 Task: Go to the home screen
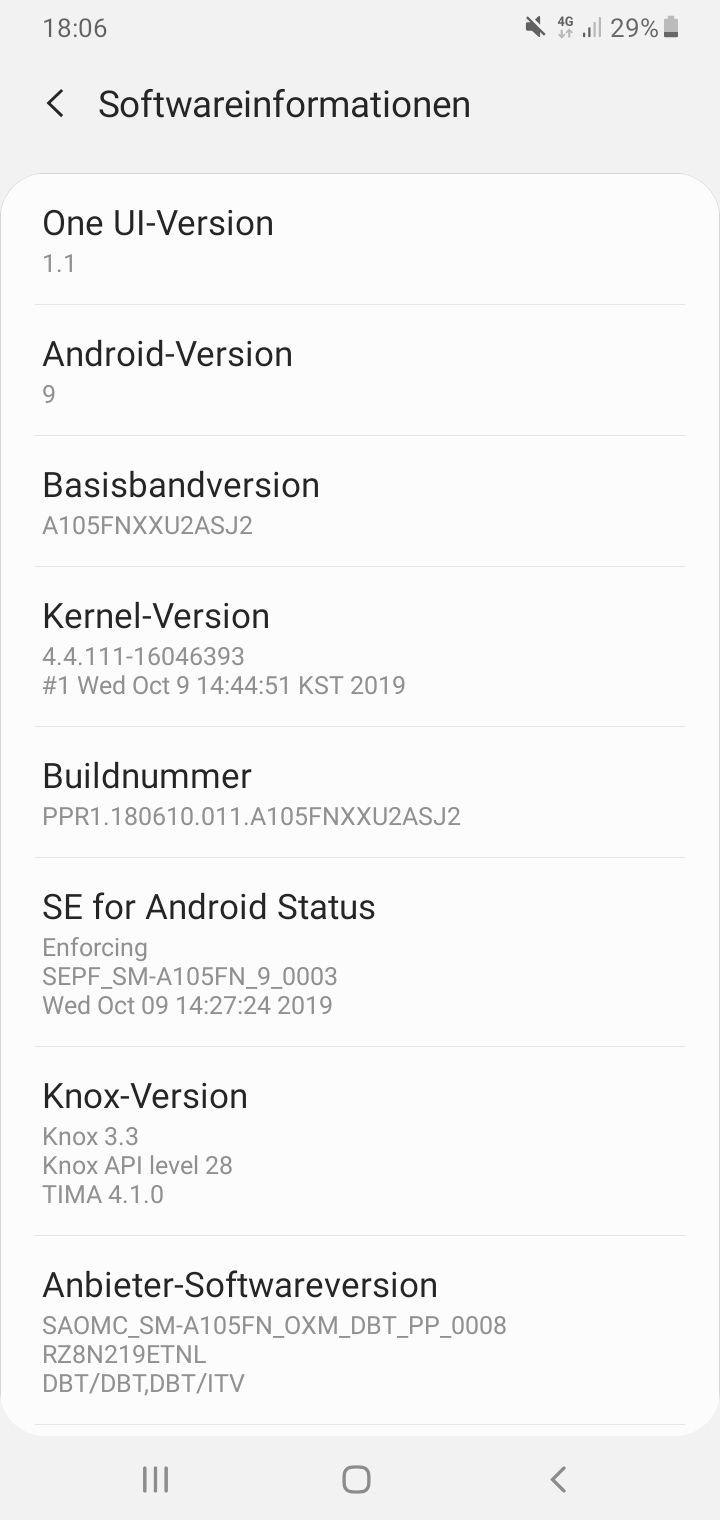tap(356, 1479)
